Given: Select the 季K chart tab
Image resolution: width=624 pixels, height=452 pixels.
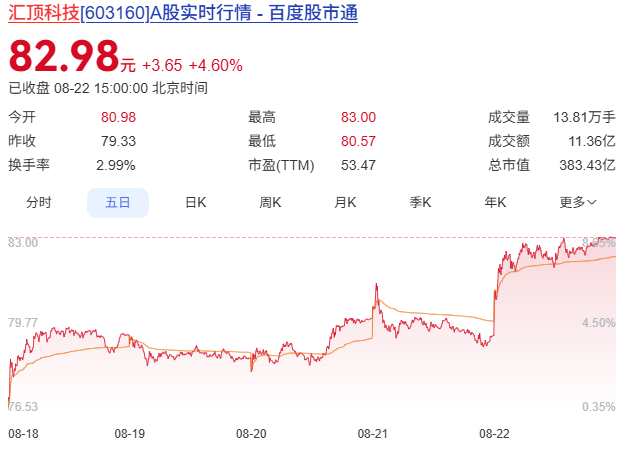Looking at the screenshot, I should click(x=420, y=202).
